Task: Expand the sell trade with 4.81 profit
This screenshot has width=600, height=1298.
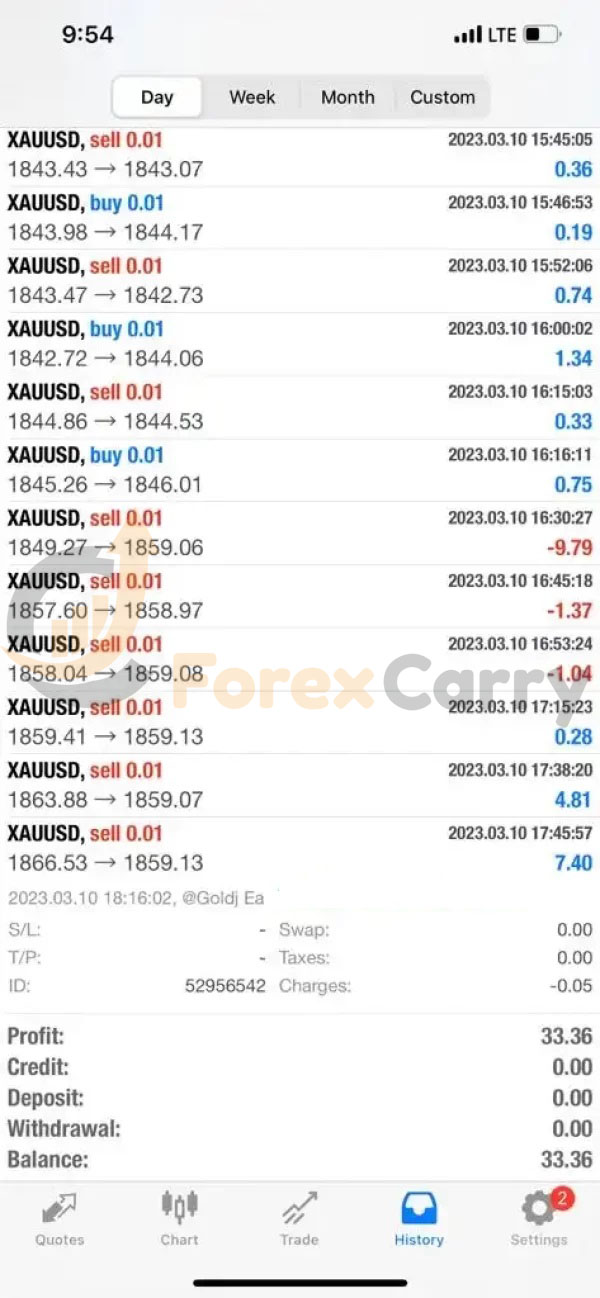Action: point(299,785)
